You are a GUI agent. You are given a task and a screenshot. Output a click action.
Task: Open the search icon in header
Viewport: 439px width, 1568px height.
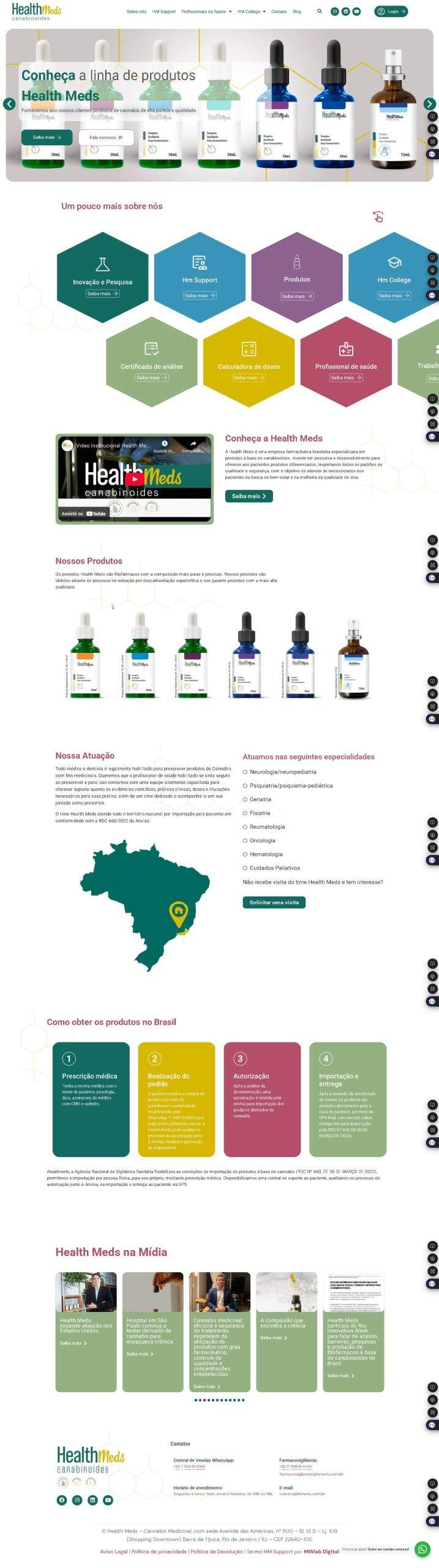coord(319,11)
